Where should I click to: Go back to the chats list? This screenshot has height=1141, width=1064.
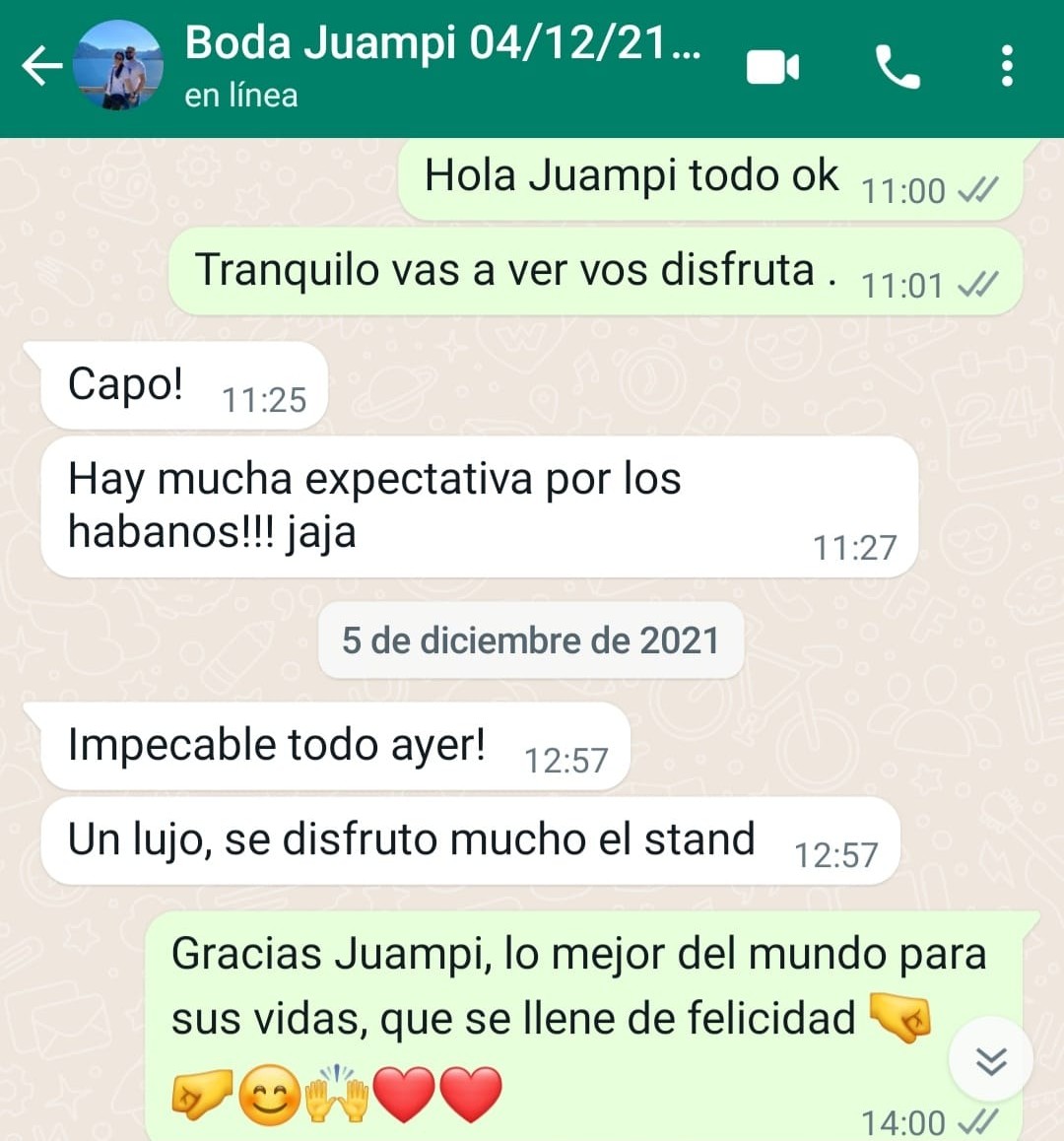(x=41, y=66)
